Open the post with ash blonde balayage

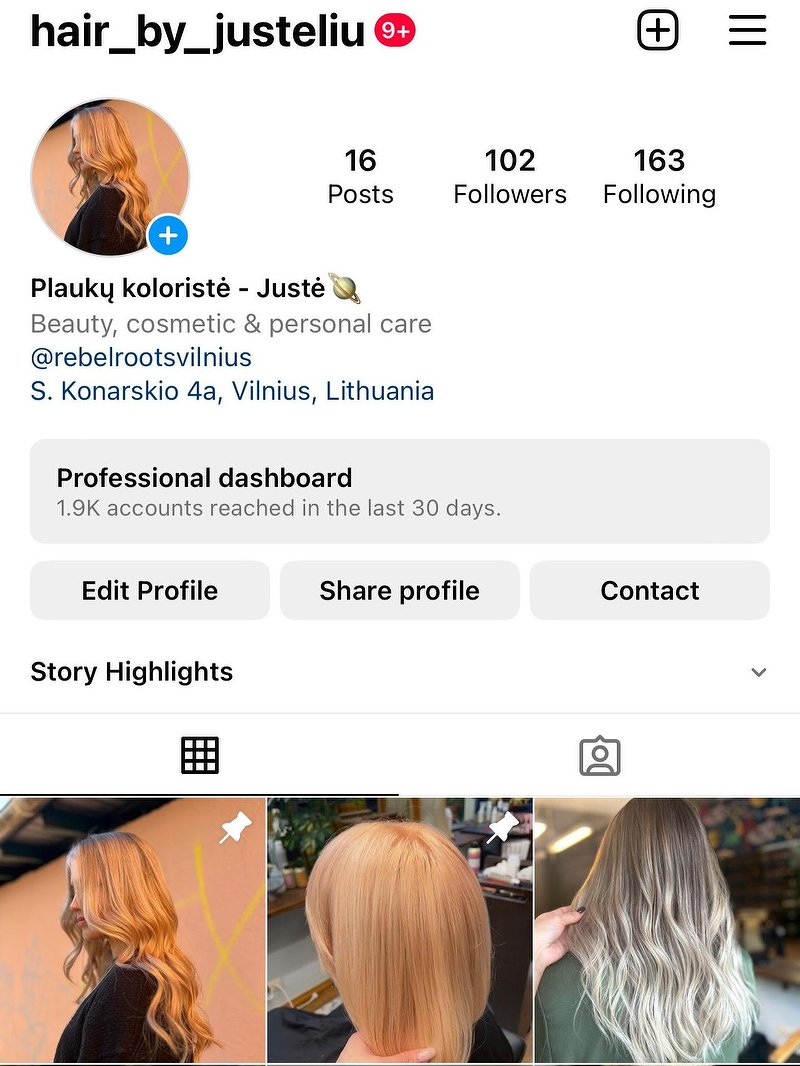(x=667, y=930)
